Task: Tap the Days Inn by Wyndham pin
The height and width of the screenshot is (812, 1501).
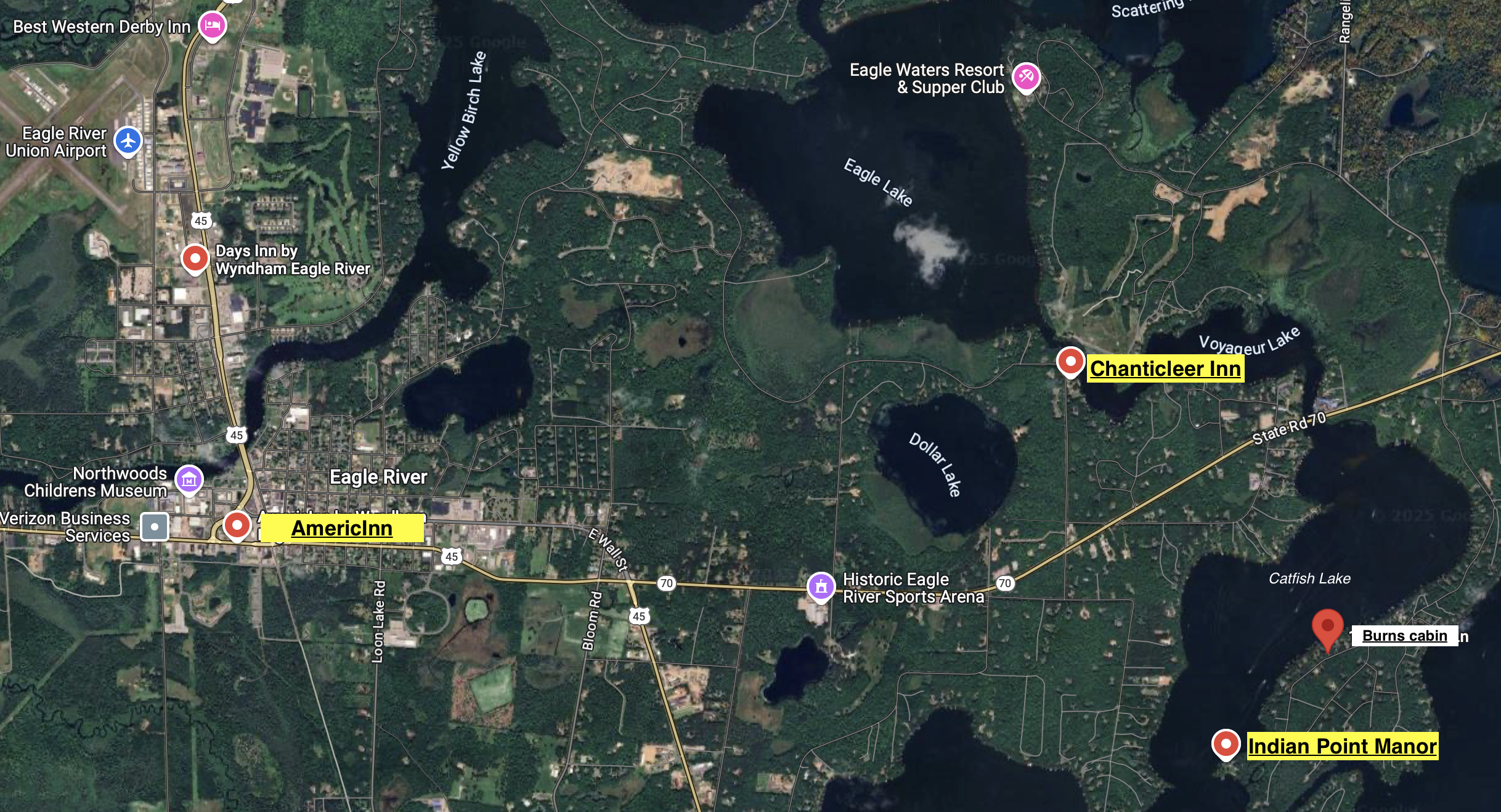Action: 195,258
